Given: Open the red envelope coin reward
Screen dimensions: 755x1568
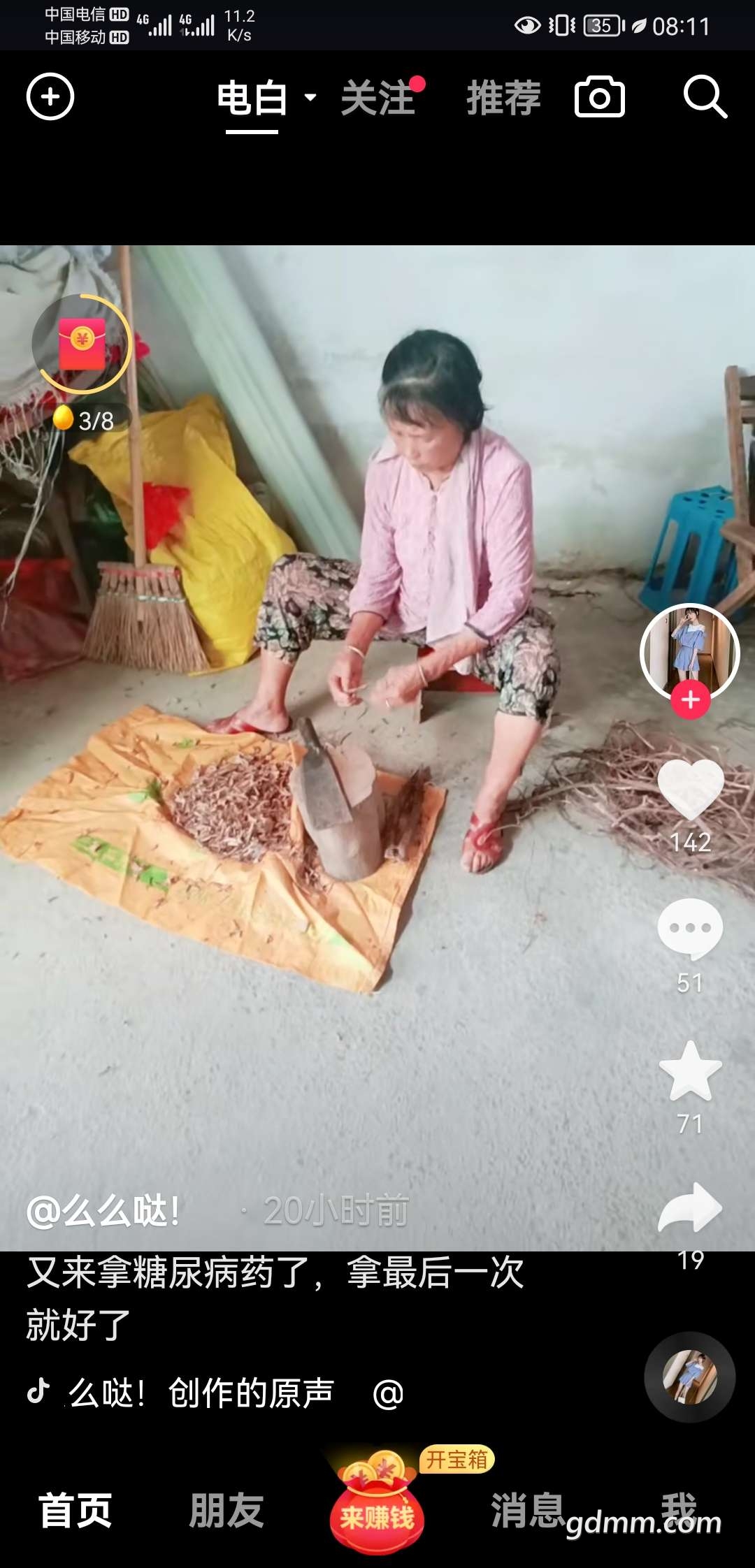Looking at the screenshot, I should click(82, 344).
